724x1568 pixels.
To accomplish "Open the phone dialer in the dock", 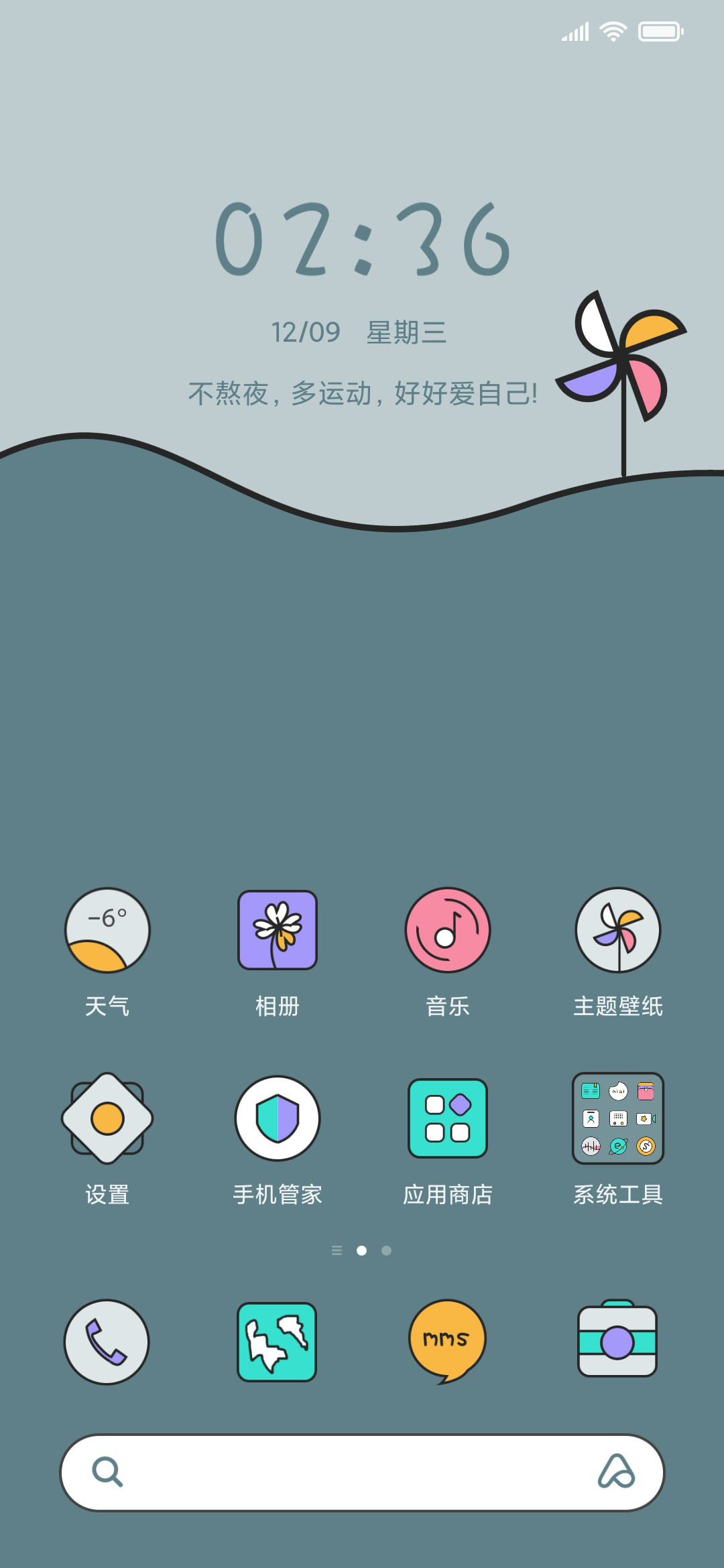I will (107, 1342).
